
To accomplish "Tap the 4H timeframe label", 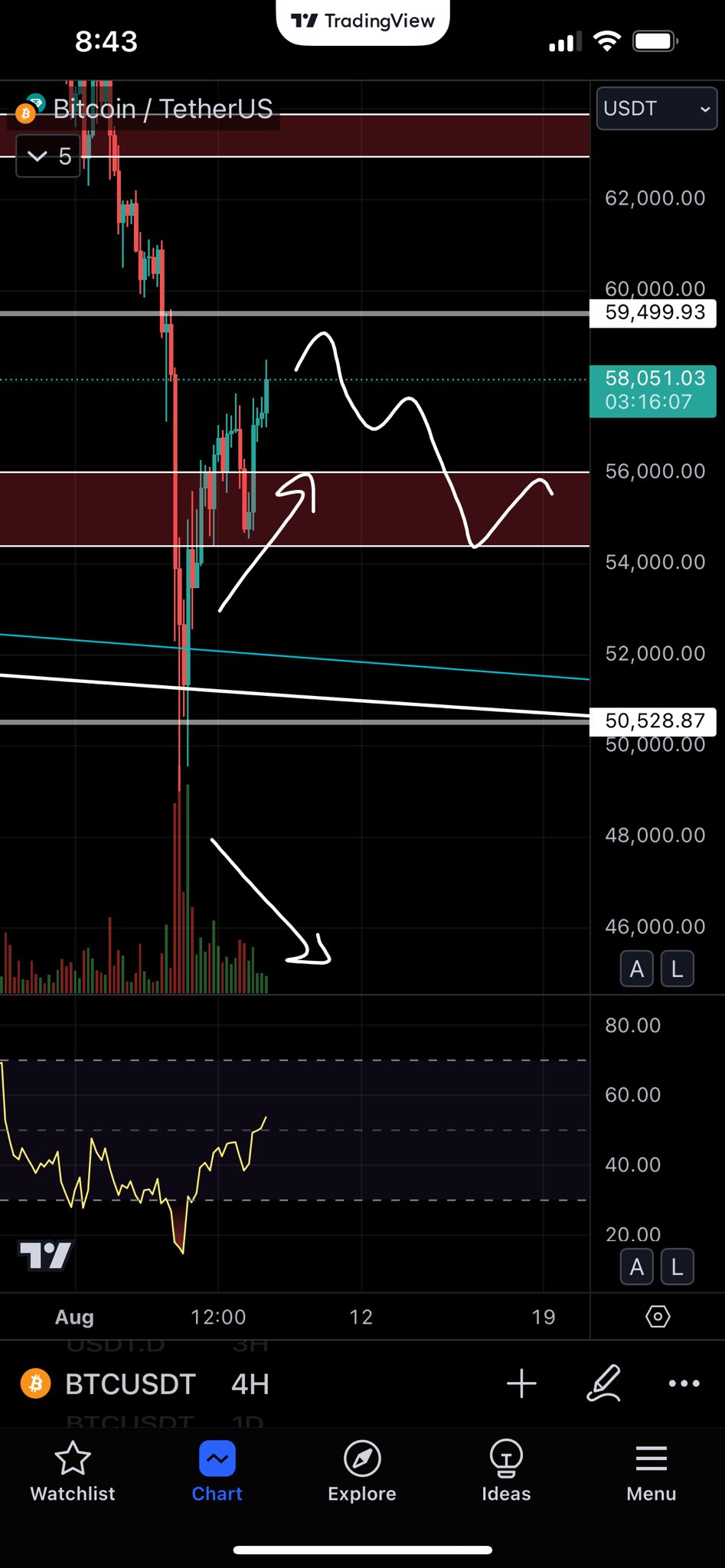I will (x=249, y=1383).
